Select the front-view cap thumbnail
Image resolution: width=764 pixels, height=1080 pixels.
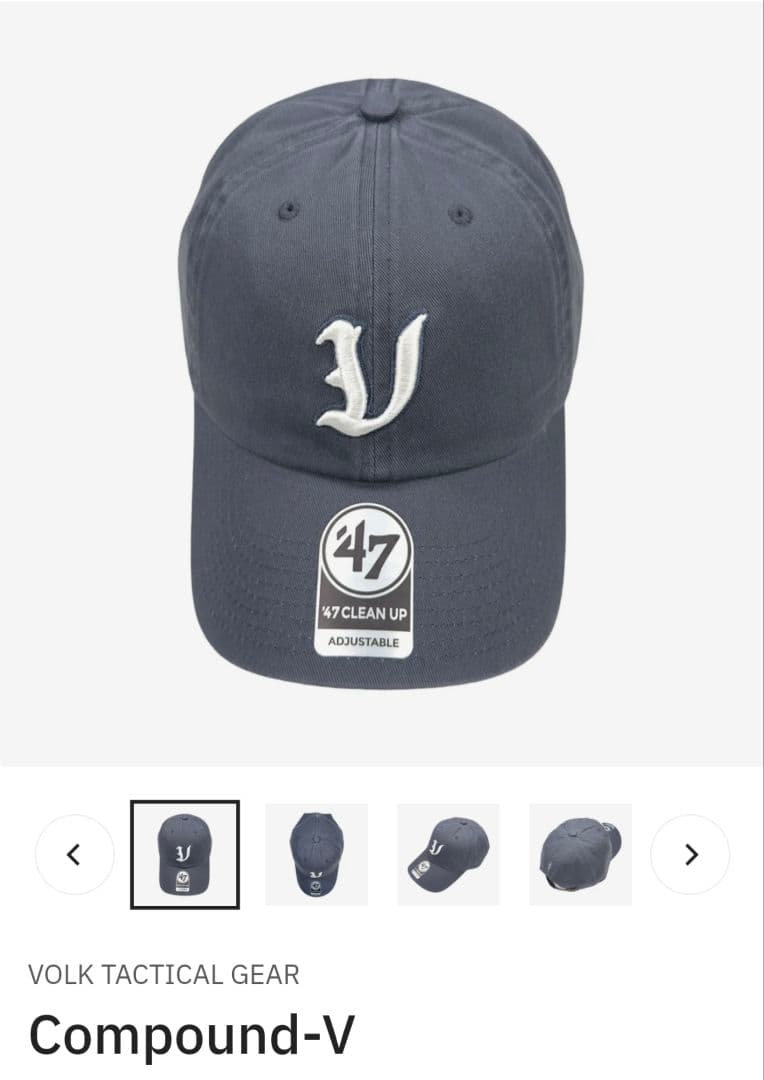[185, 854]
